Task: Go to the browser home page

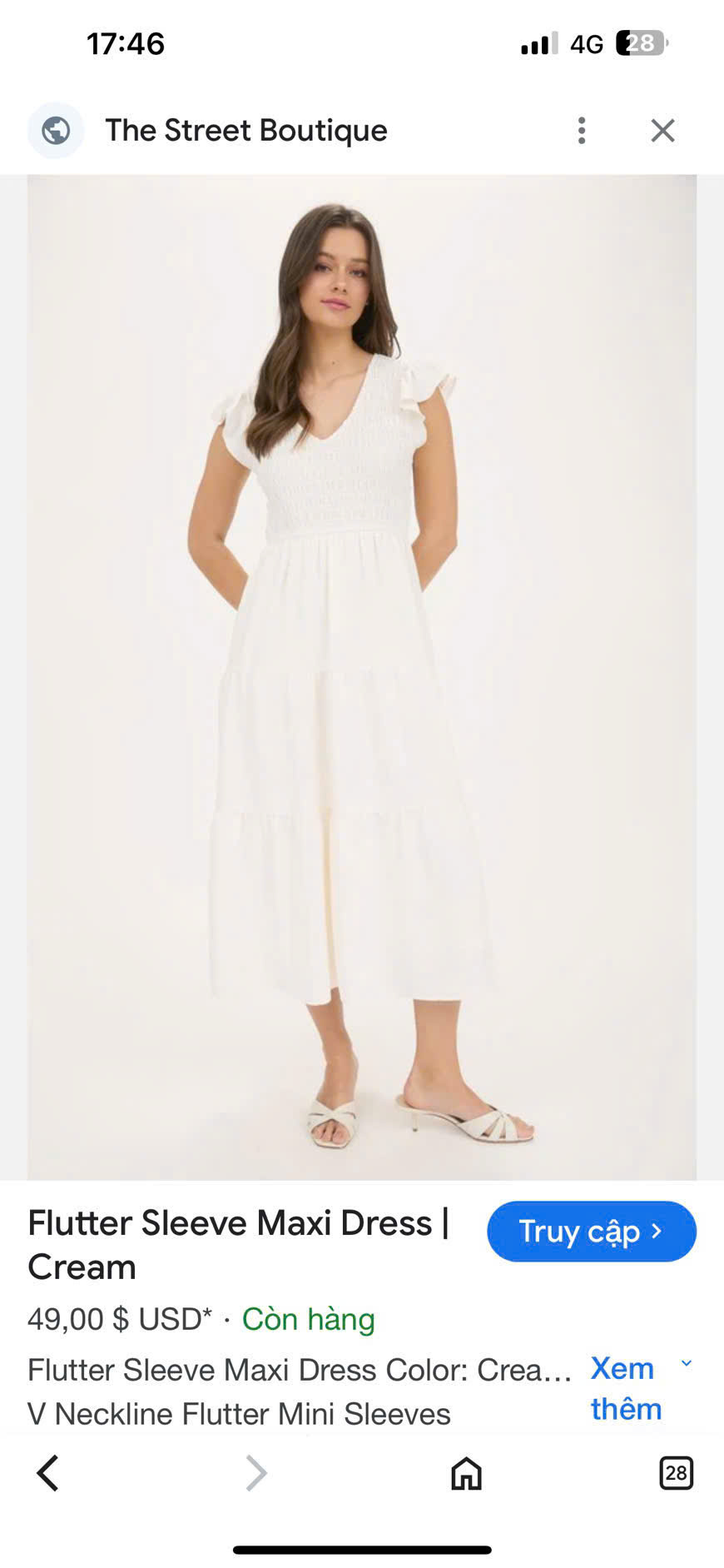Action: coord(466,1473)
